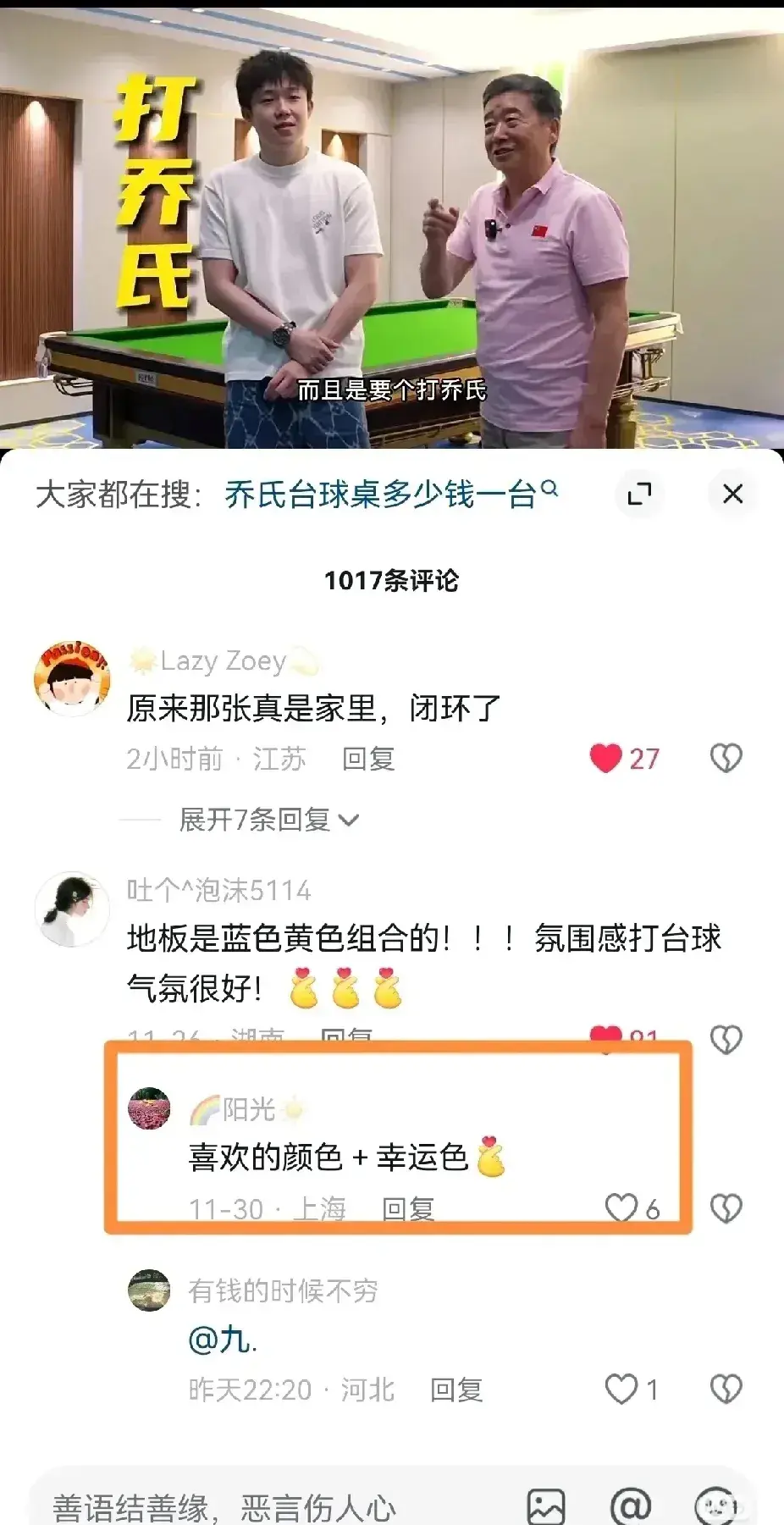Screen dimensions: 784x1525
Task: Dislike 阳光's comment
Action: pyautogui.click(x=726, y=1208)
